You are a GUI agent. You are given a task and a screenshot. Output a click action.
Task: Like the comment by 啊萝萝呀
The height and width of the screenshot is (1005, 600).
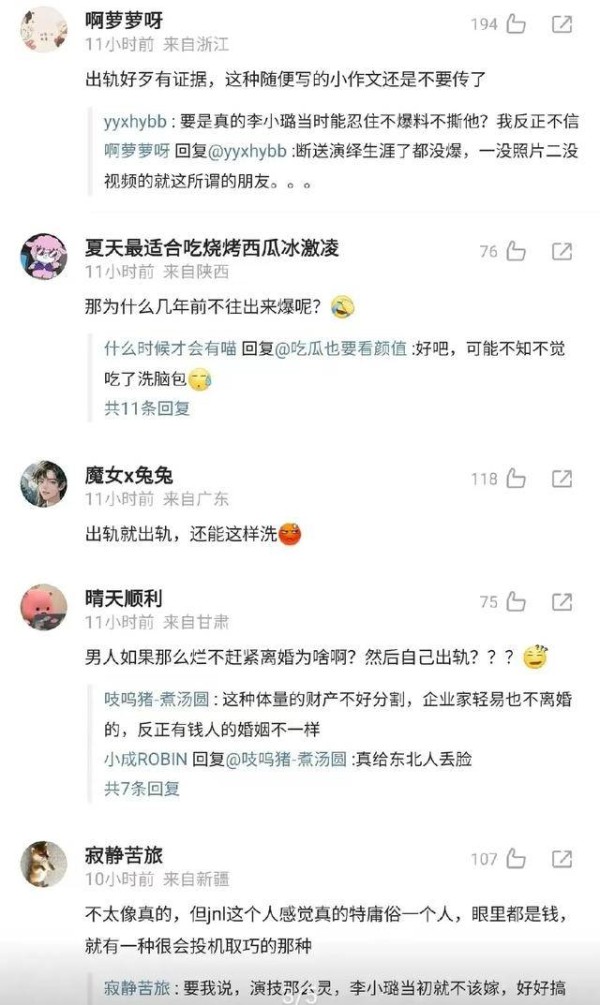tap(516, 25)
